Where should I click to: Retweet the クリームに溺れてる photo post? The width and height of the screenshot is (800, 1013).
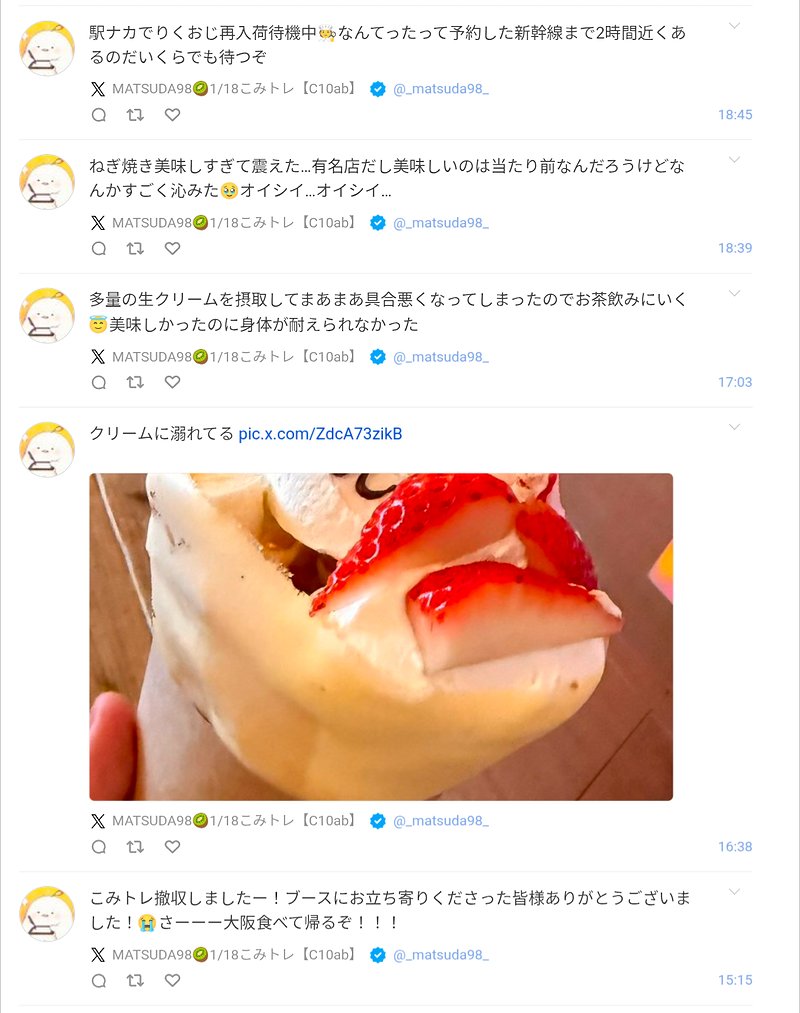(x=135, y=847)
